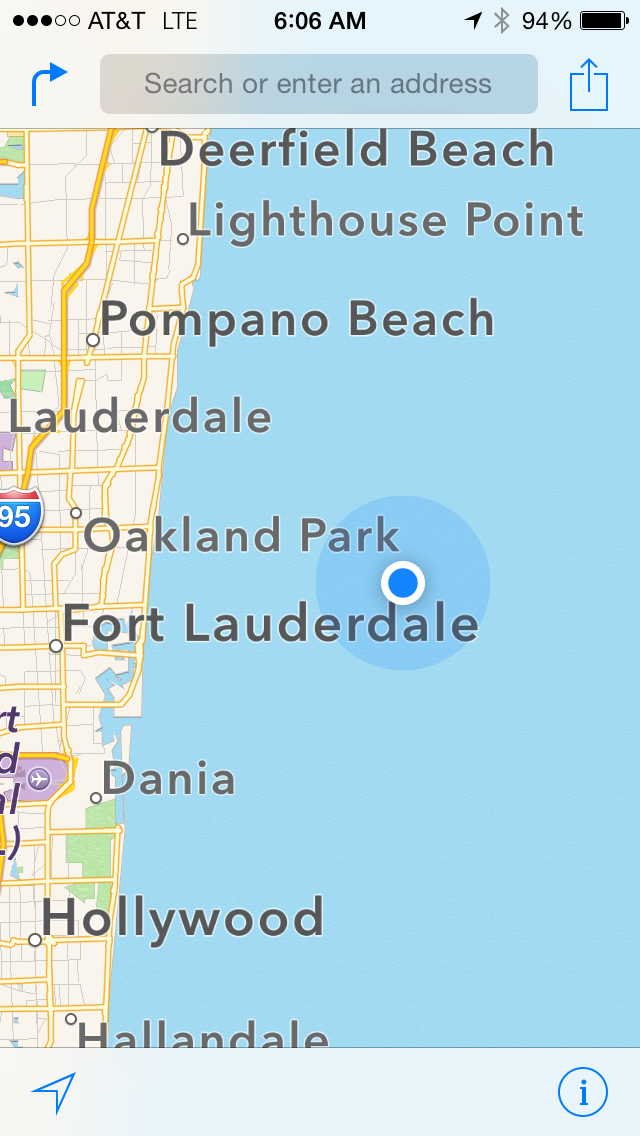
Task: Tap the search or enter address field
Action: 318,84
